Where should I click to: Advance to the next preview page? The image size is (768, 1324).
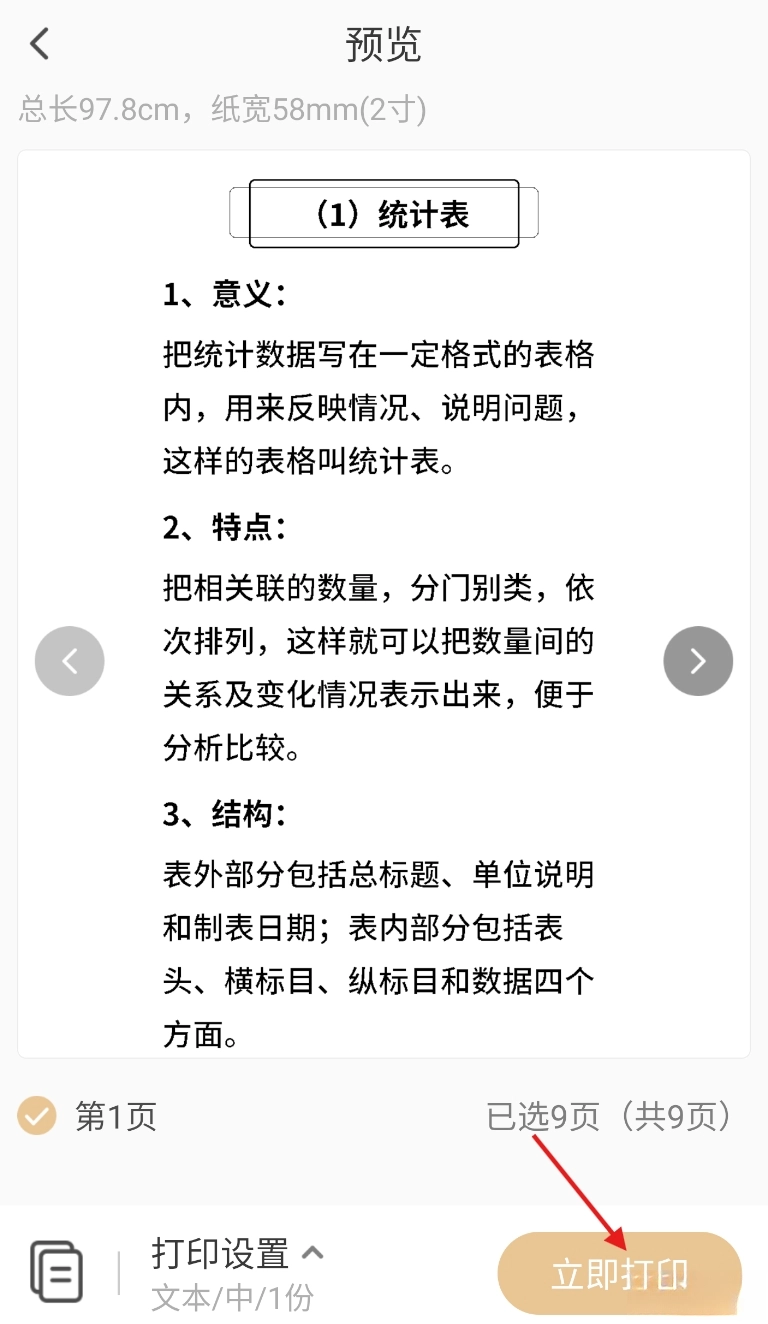click(698, 661)
